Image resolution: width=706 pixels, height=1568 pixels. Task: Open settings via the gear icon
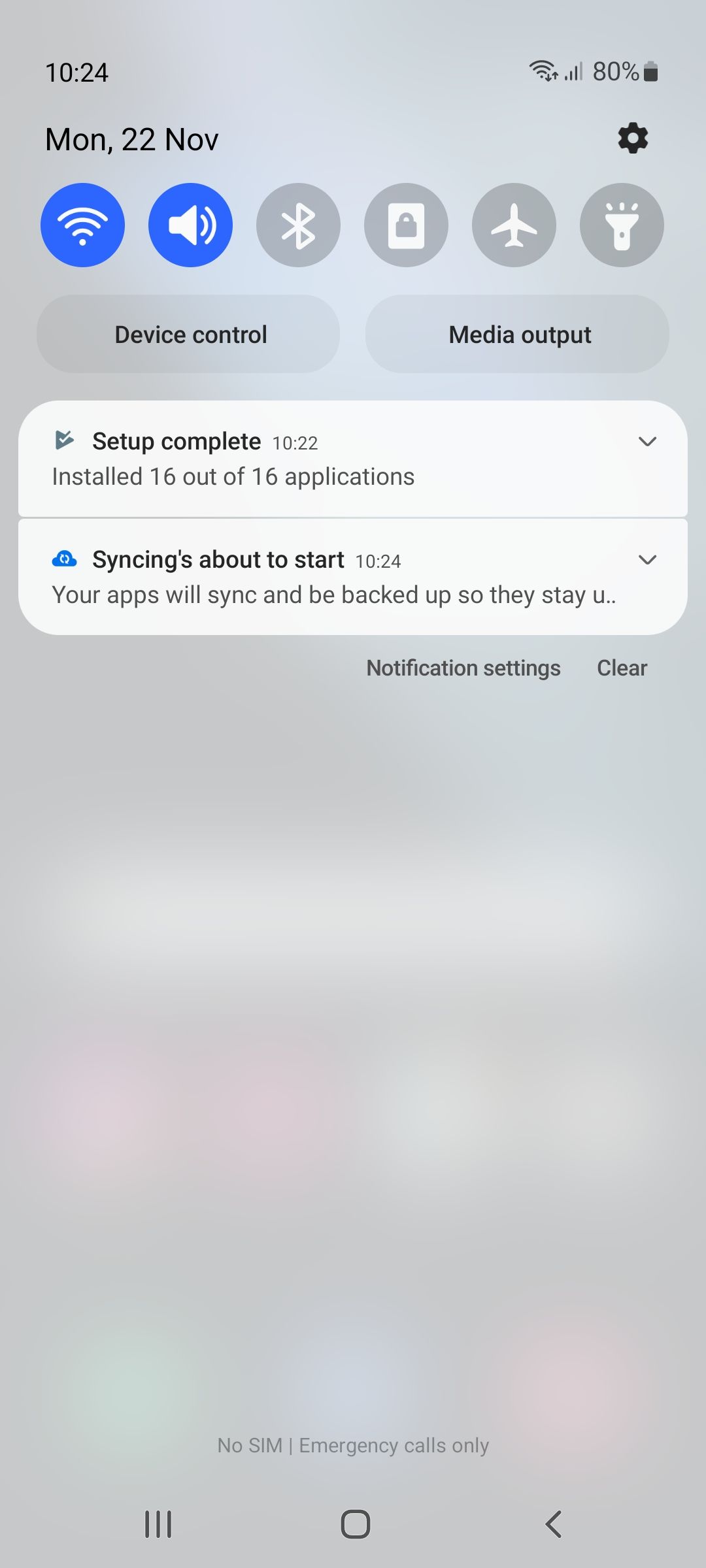coord(633,139)
